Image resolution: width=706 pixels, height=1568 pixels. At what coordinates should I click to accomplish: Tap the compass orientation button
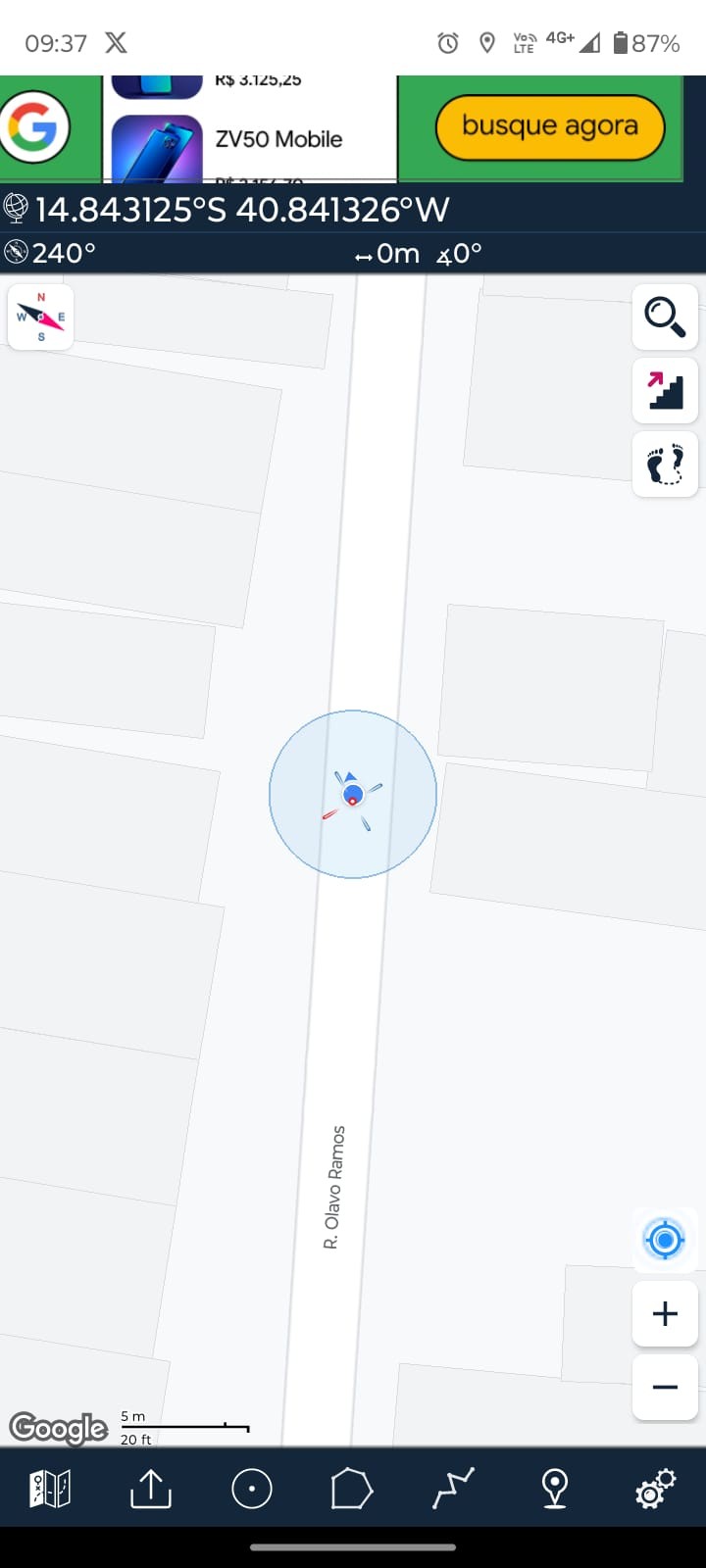click(40, 317)
